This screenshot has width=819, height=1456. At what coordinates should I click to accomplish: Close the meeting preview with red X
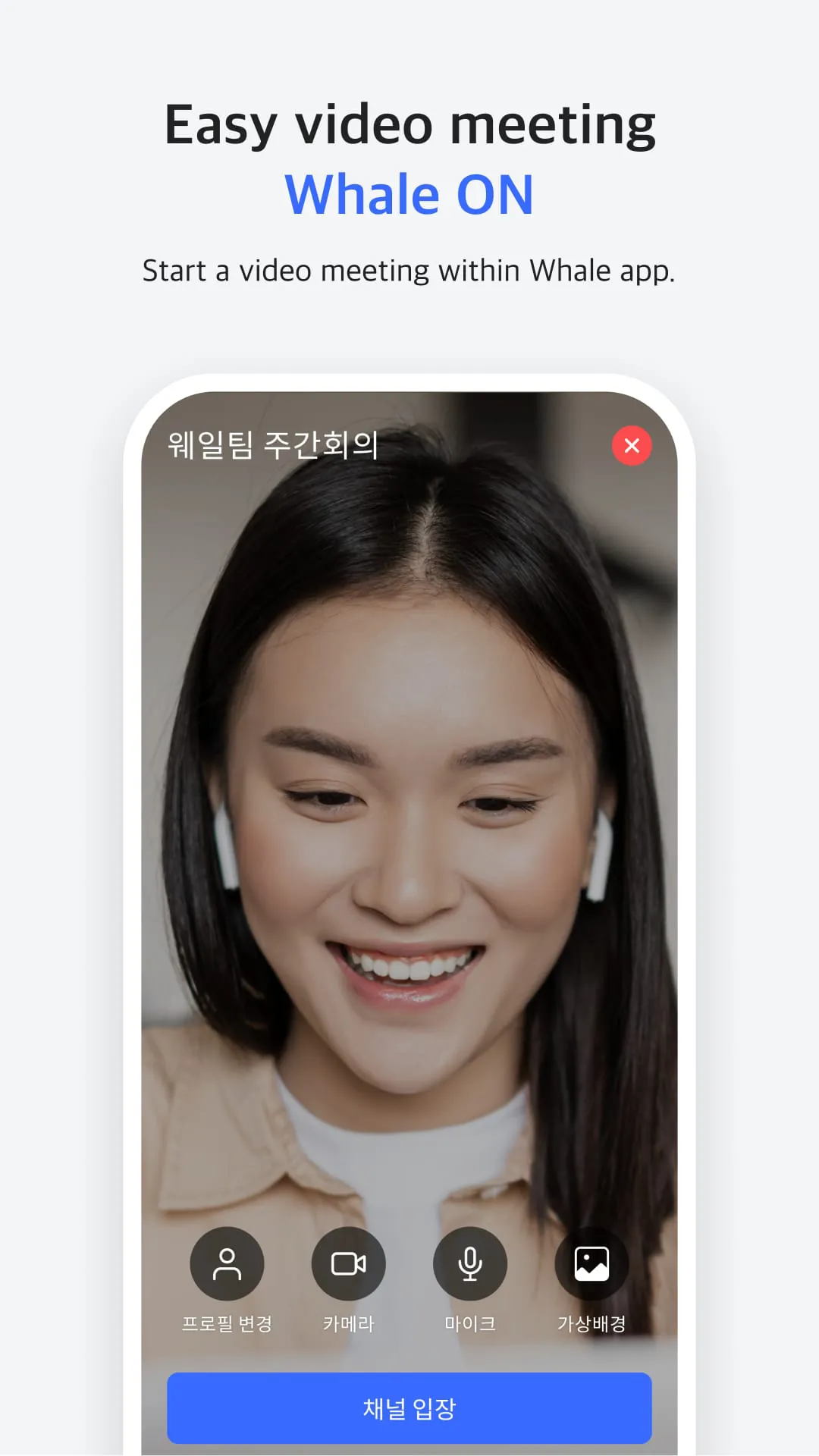[x=630, y=446]
